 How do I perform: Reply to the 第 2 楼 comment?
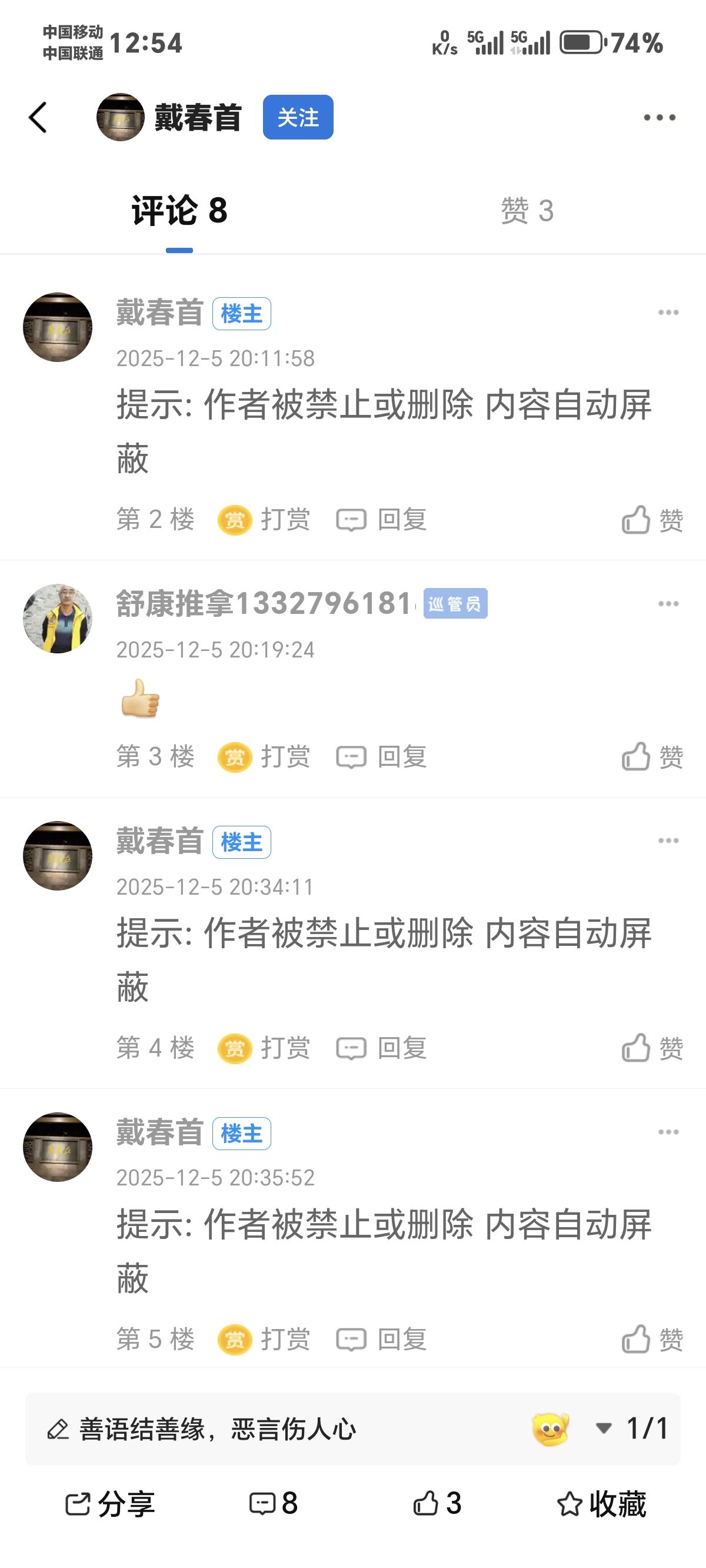pos(382,520)
